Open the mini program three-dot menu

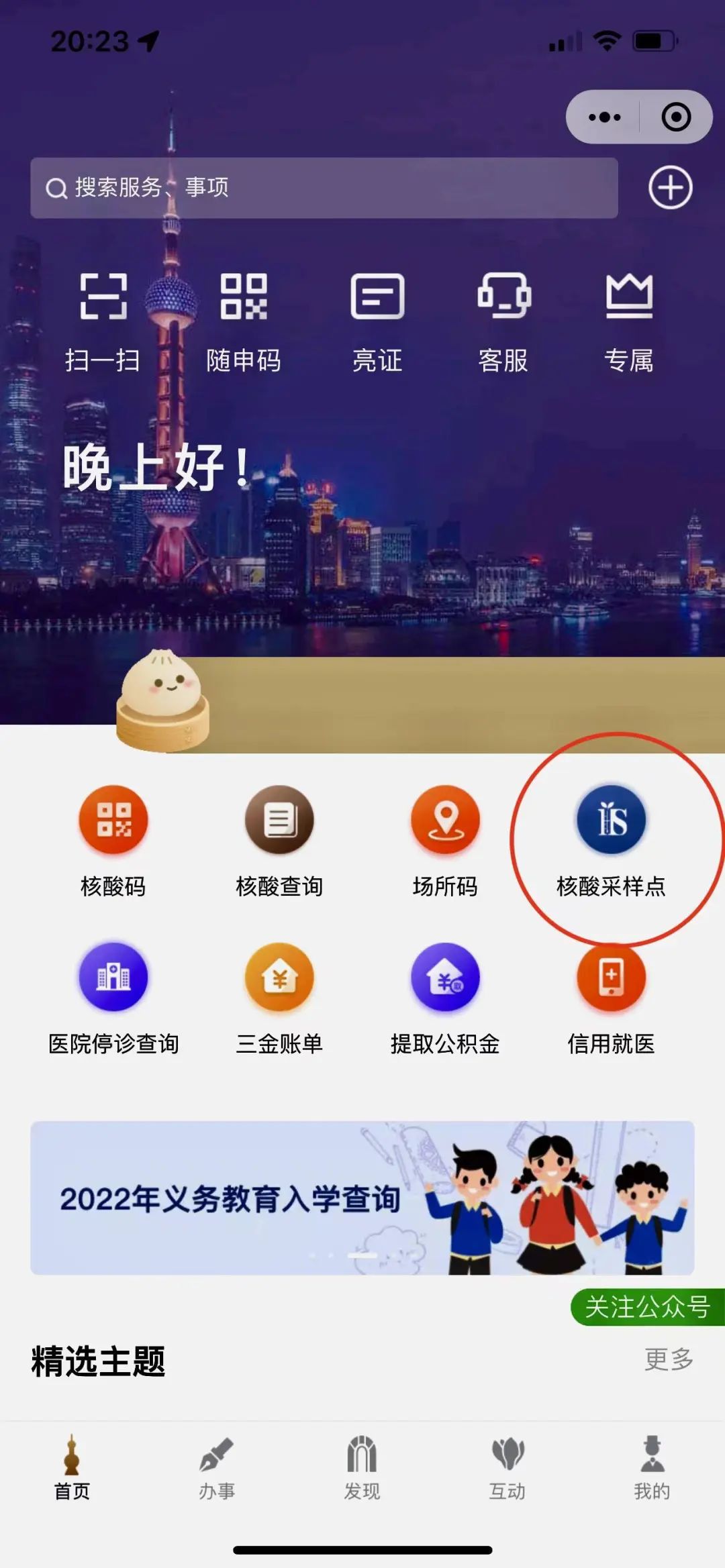click(x=604, y=117)
